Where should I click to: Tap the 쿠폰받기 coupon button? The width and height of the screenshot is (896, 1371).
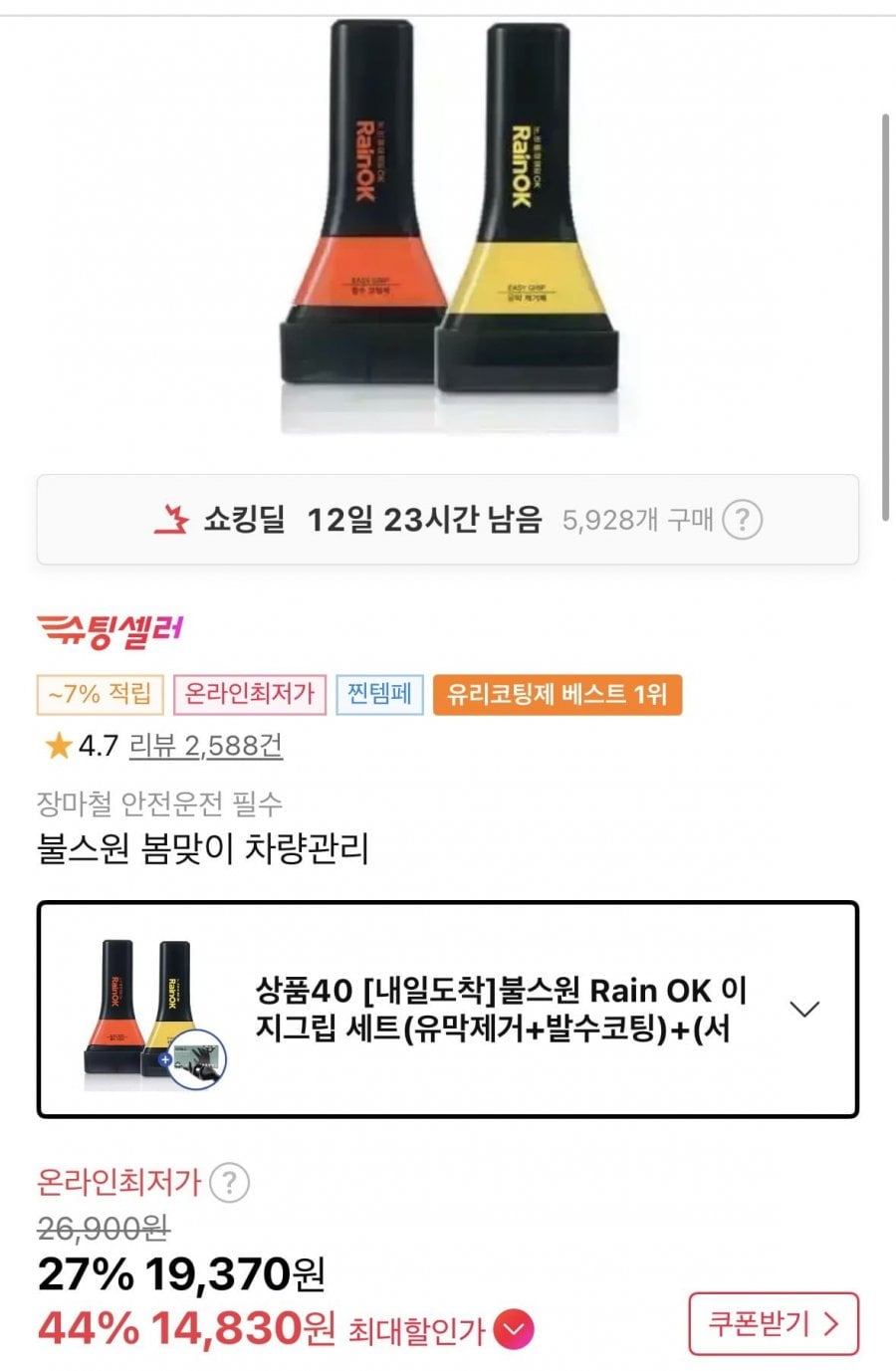(773, 1324)
